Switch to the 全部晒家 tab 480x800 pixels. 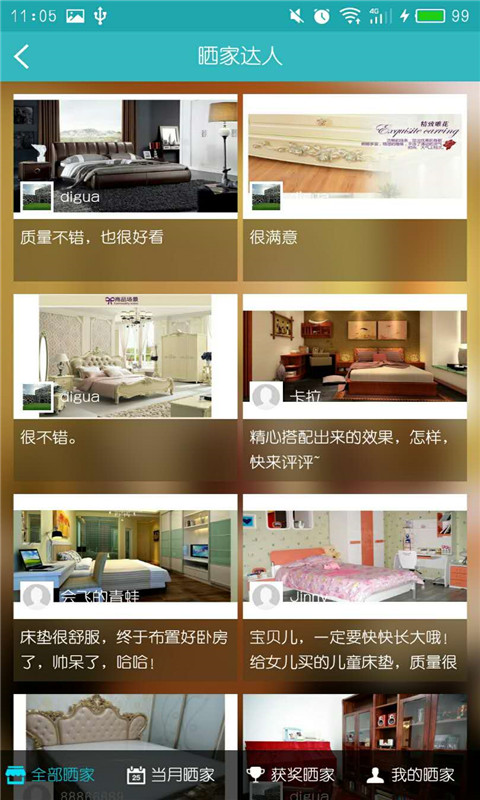tap(50, 775)
